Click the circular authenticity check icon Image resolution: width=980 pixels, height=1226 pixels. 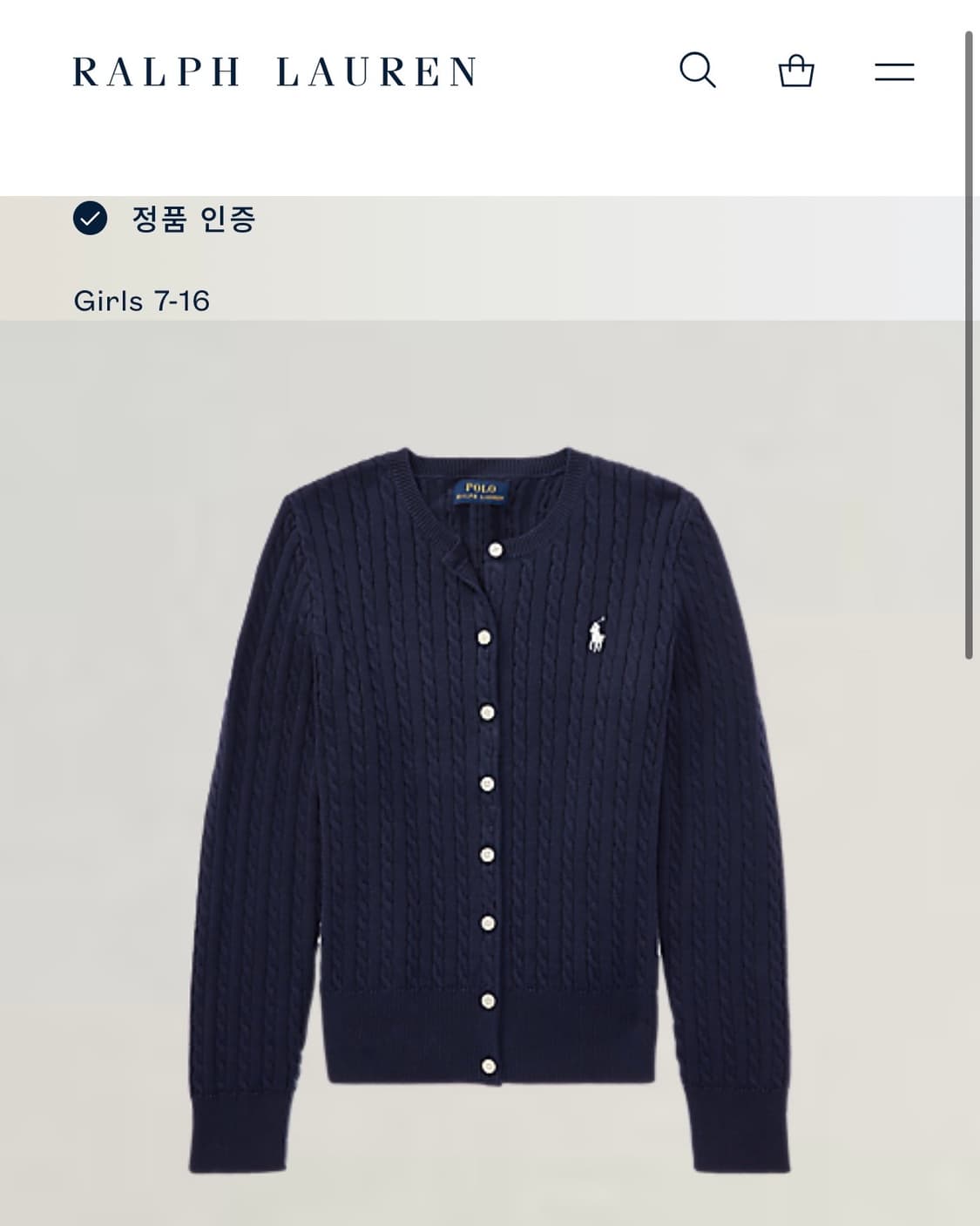point(90,222)
